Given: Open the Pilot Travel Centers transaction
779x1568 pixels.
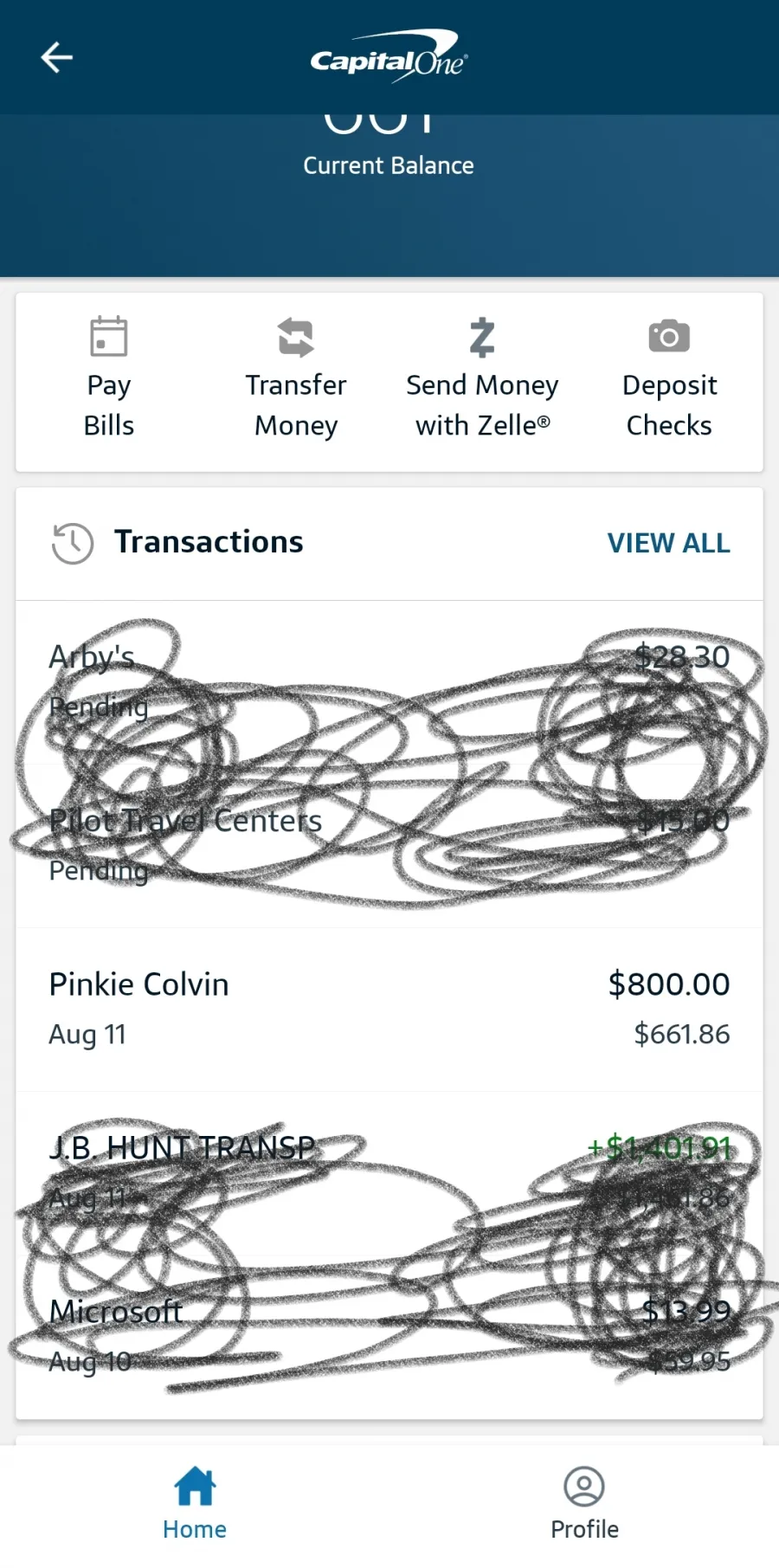Looking at the screenshot, I should [389, 846].
